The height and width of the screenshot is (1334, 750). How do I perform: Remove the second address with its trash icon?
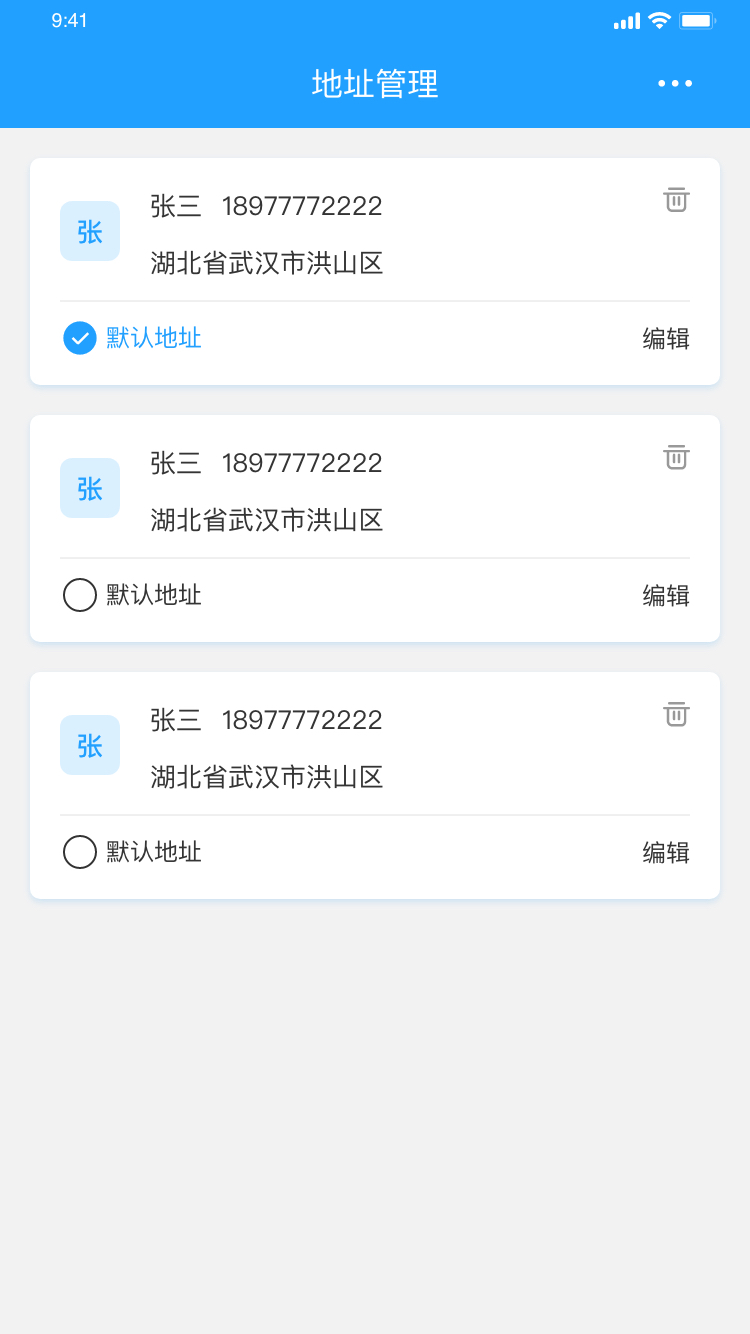click(x=677, y=457)
